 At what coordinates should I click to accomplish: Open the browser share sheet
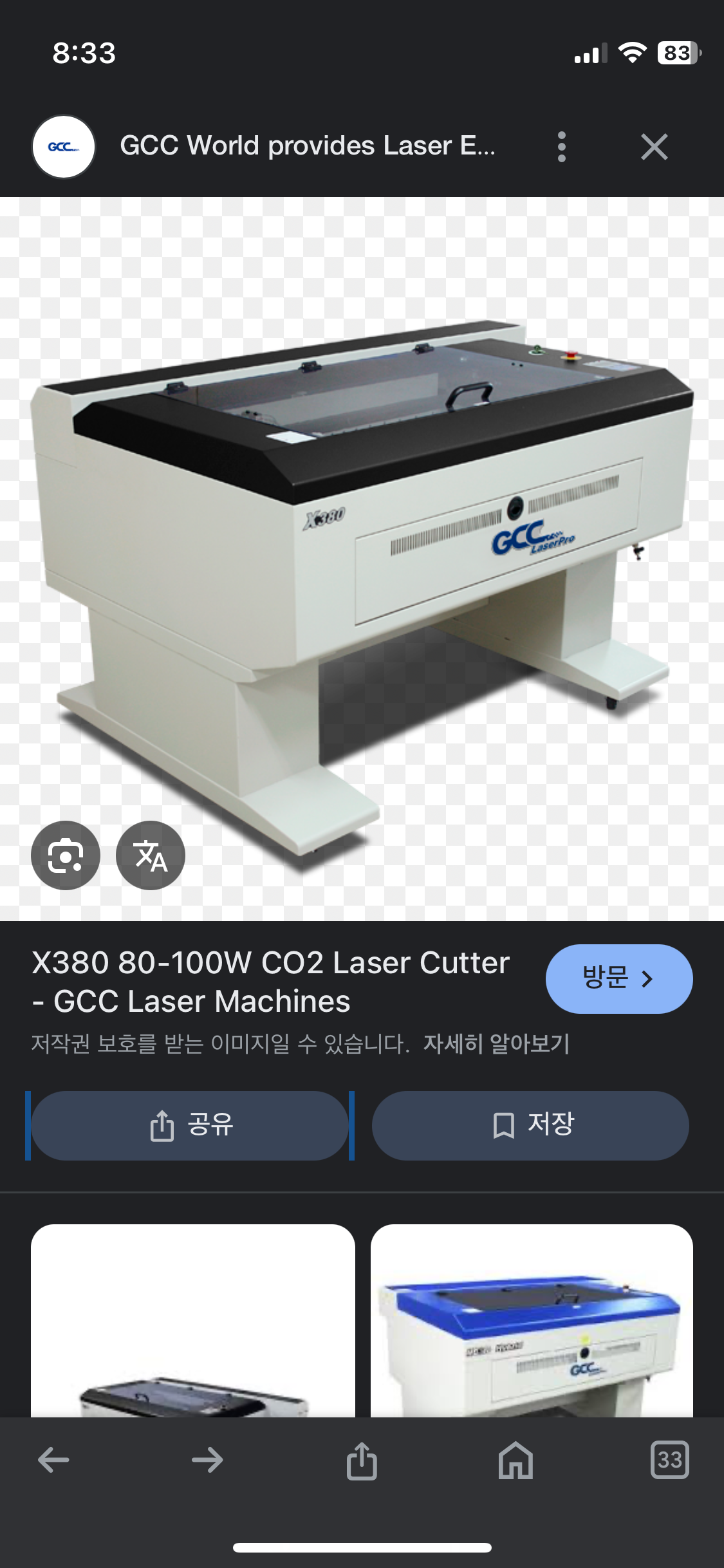pyautogui.click(x=362, y=1460)
